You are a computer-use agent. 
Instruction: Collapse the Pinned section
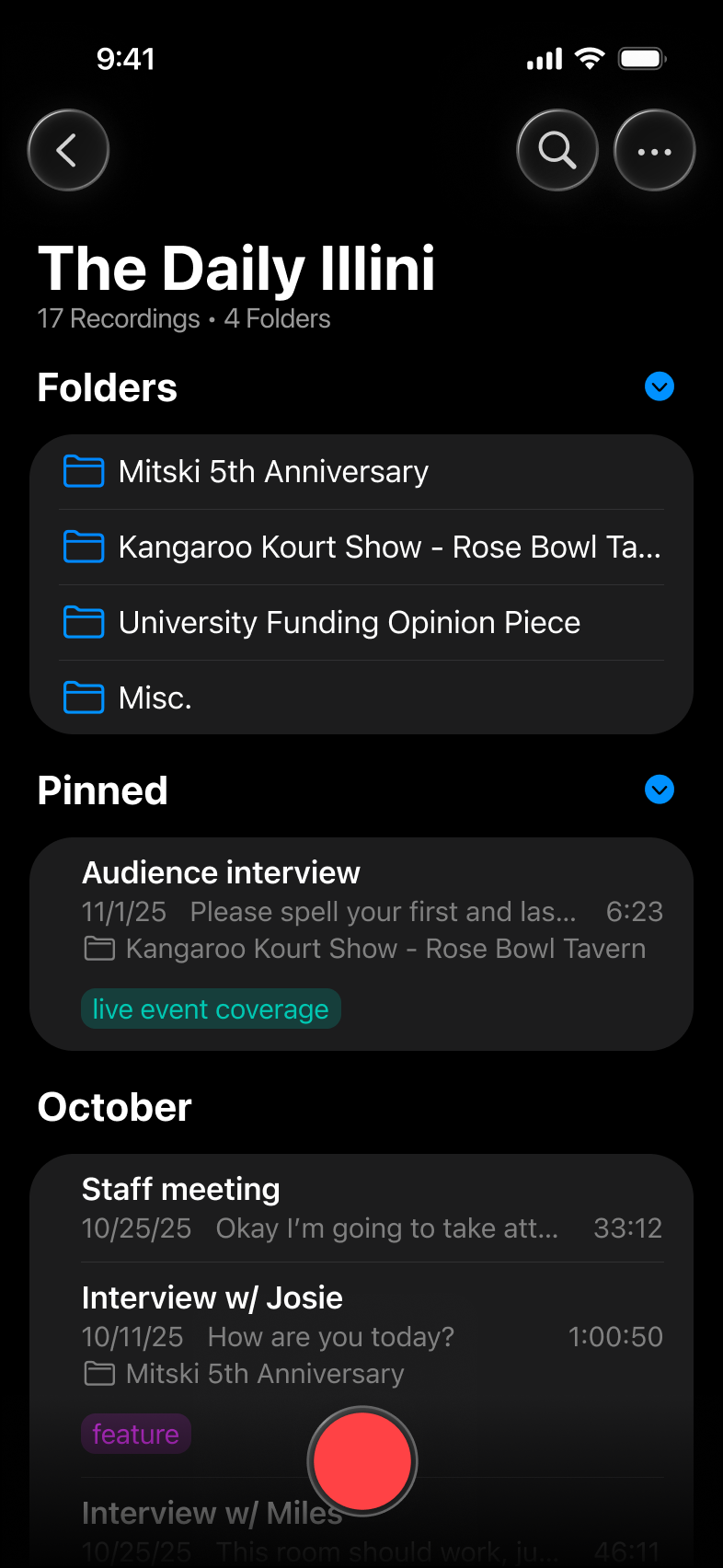660,790
